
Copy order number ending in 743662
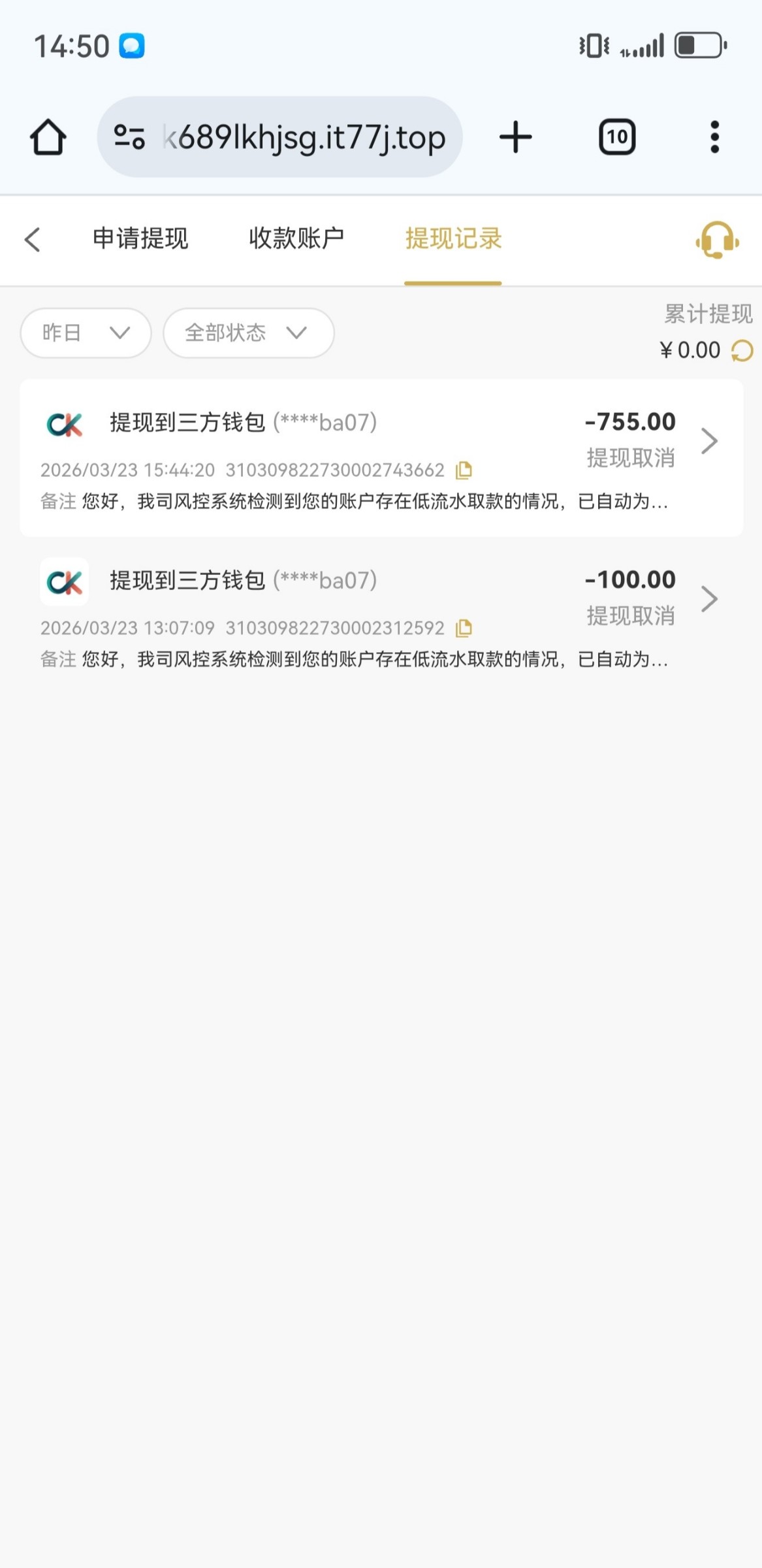tap(464, 470)
